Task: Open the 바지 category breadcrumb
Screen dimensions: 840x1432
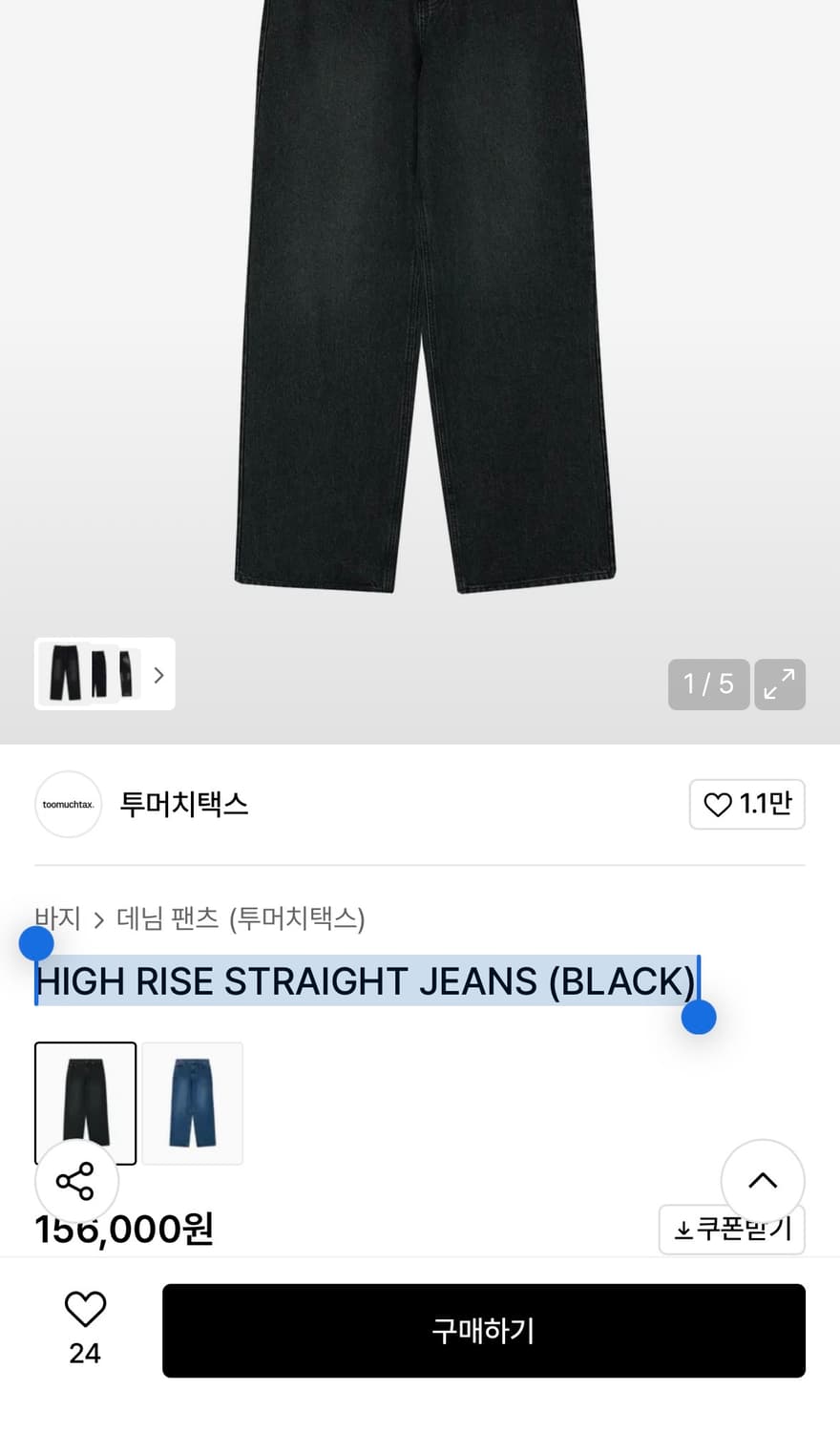Action: point(55,919)
